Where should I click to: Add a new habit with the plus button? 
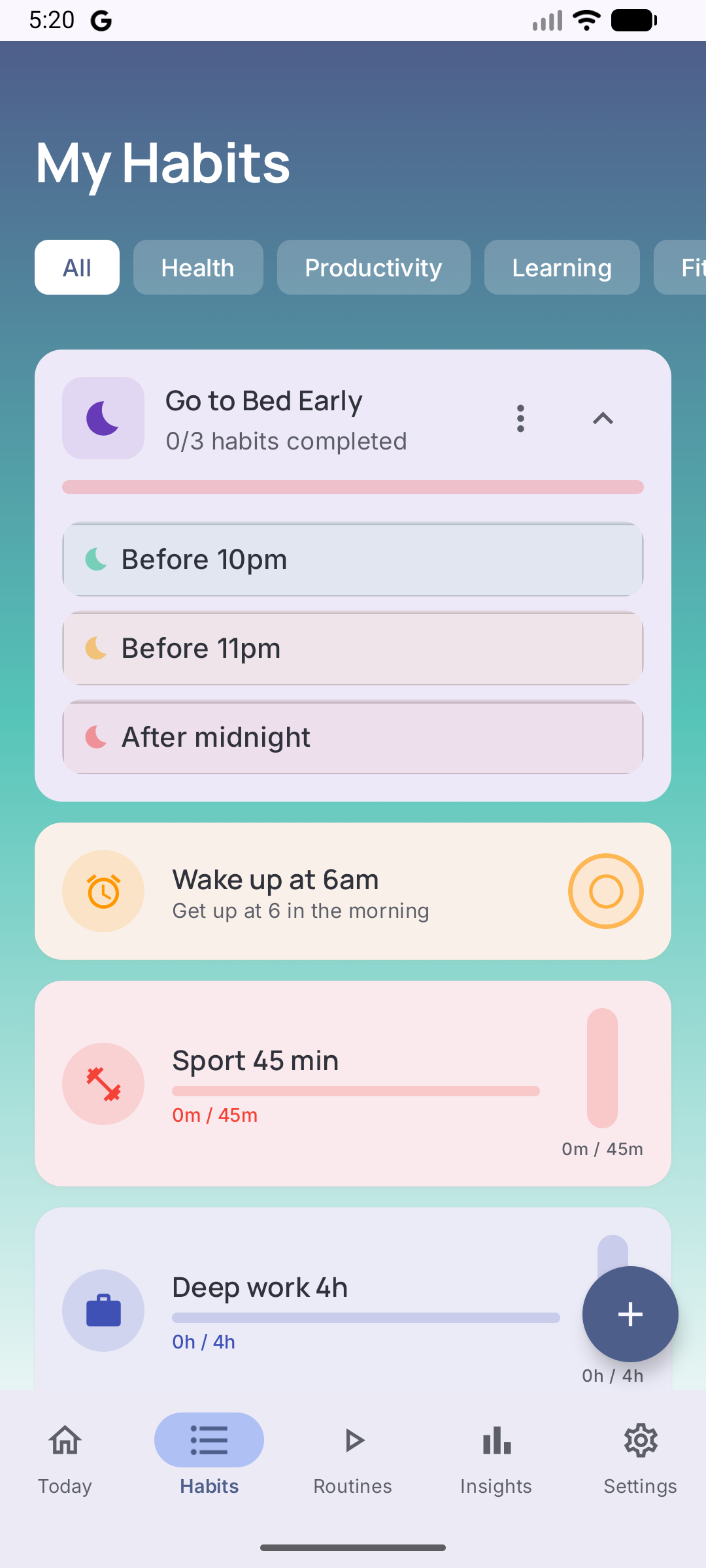630,1314
